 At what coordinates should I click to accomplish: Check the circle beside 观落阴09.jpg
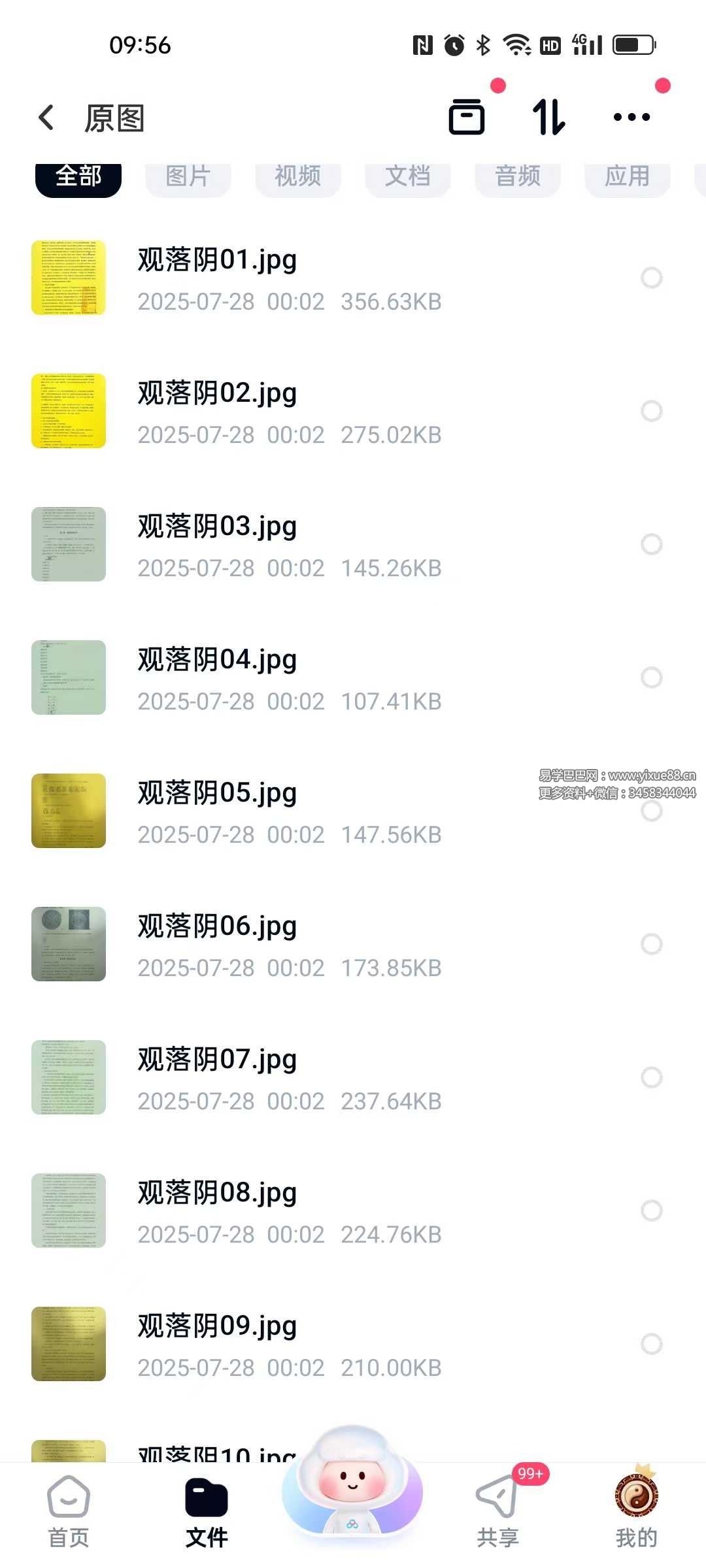[651, 1344]
